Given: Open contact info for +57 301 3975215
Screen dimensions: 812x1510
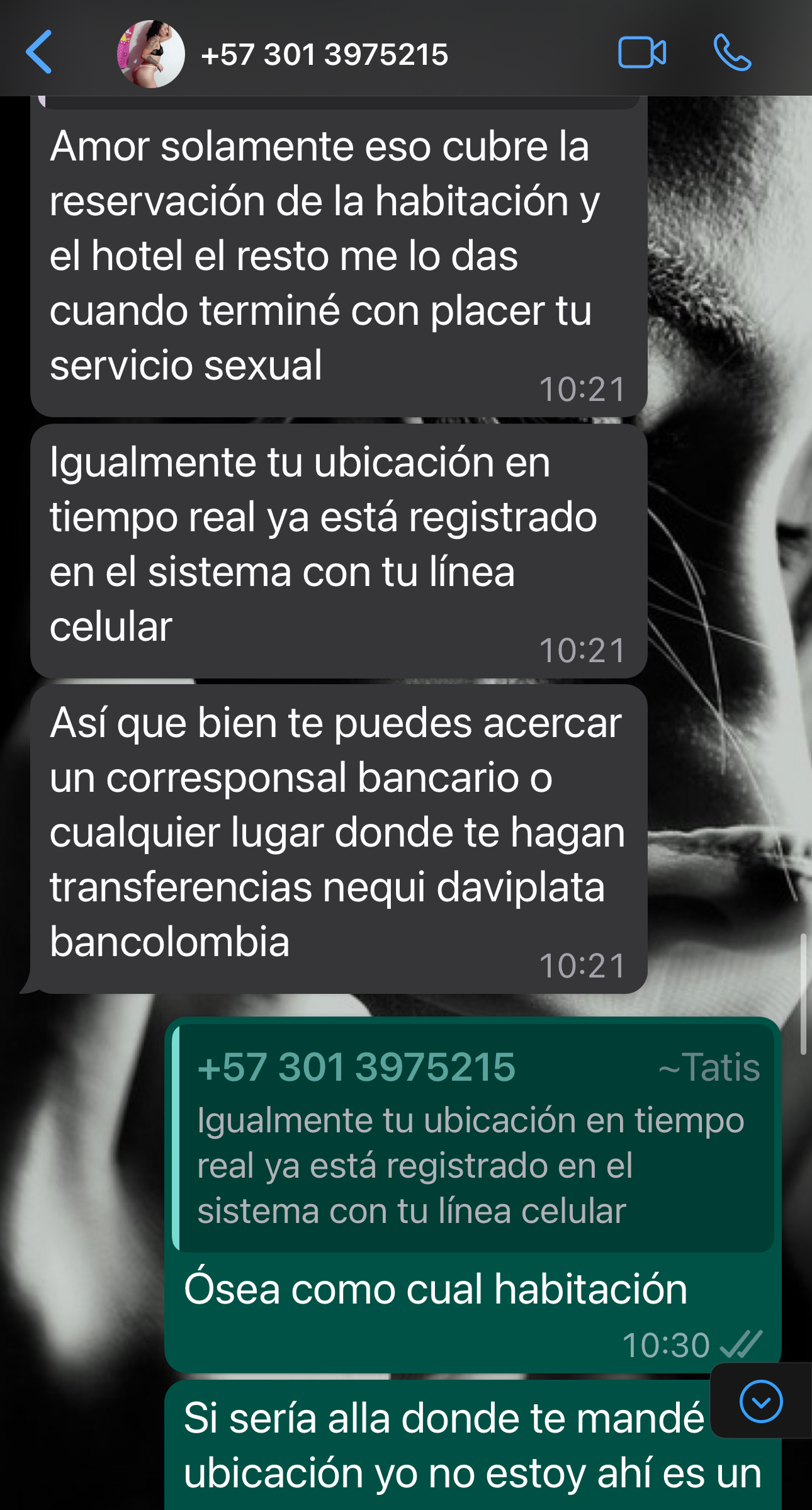Looking at the screenshot, I should click(x=324, y=54).
